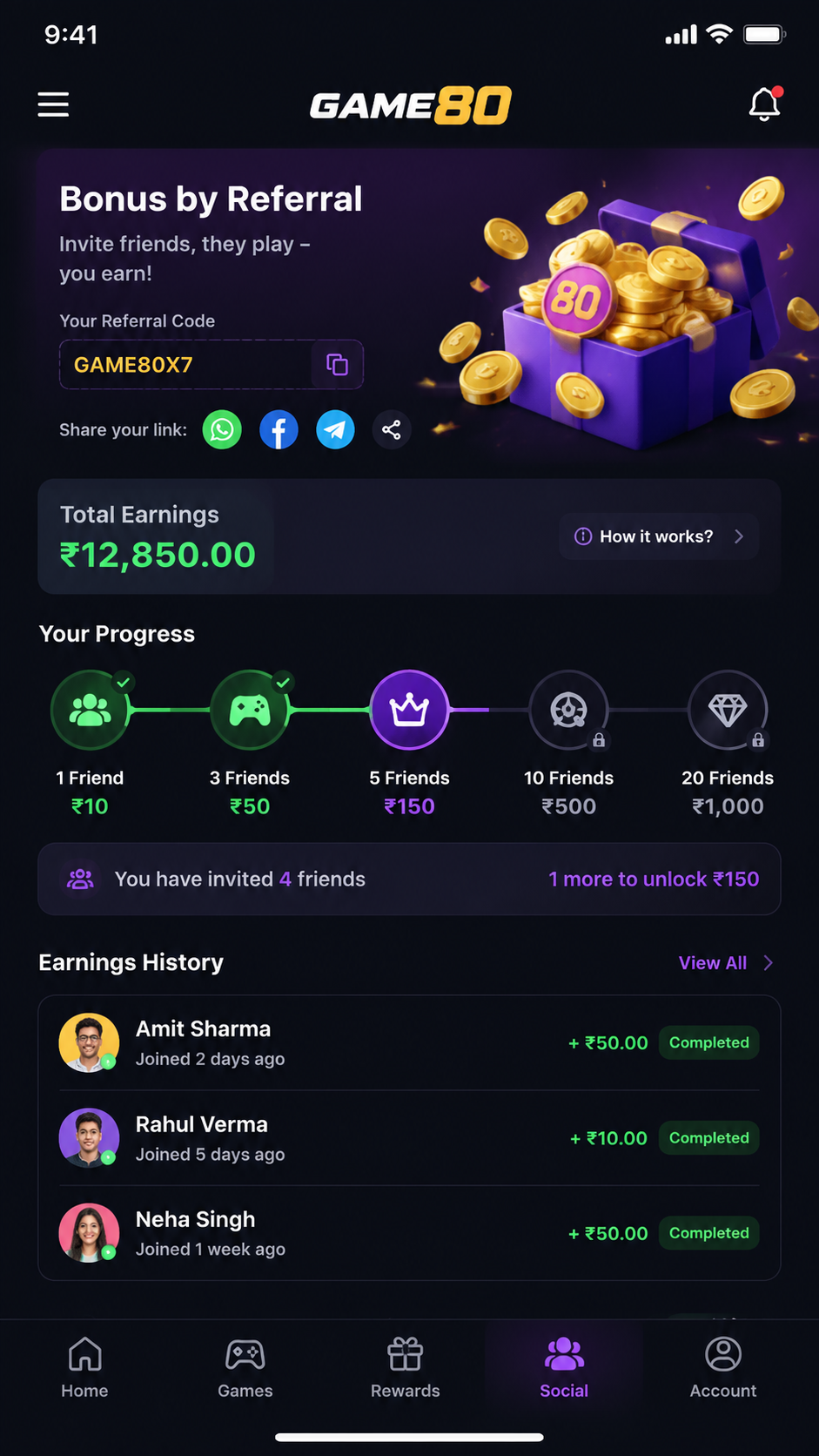Viewport: 819px width, 1456px height.
Task: Open How it works info
Action: click(659, 536)
